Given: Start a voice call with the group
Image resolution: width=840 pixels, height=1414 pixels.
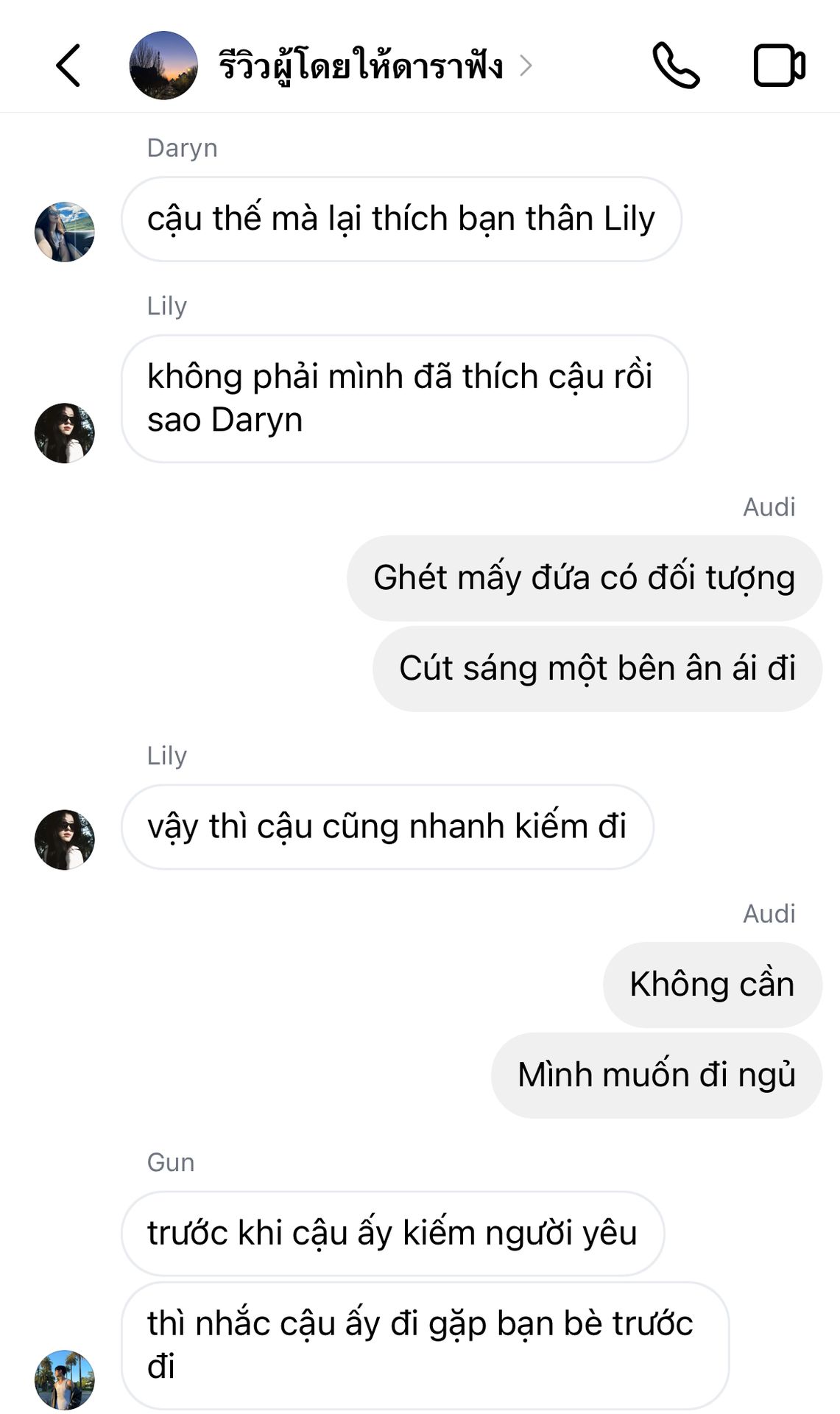Looking at the screenshot, I should pyautogui.click(x=676, y=66).
